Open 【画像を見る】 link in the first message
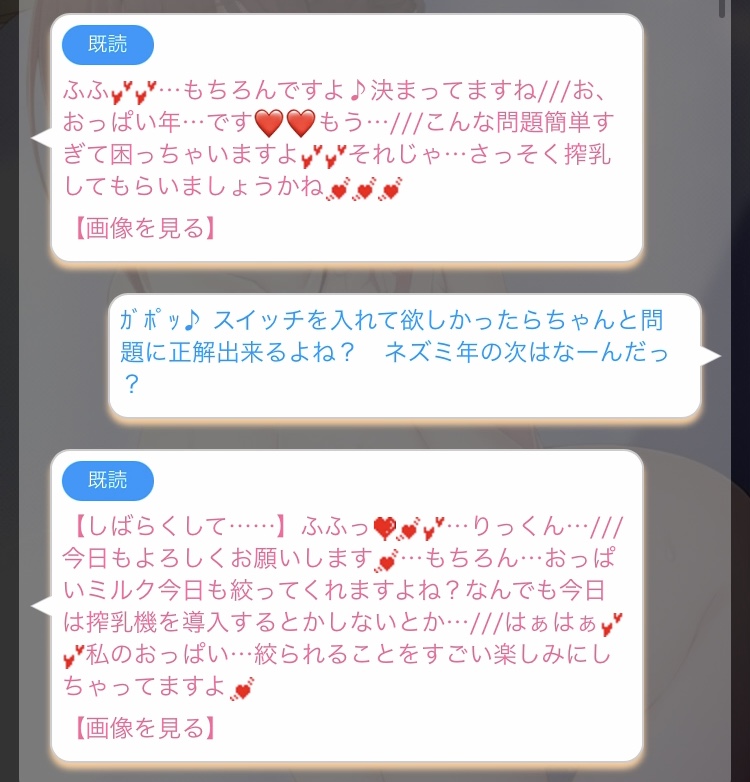 [144, 227]
